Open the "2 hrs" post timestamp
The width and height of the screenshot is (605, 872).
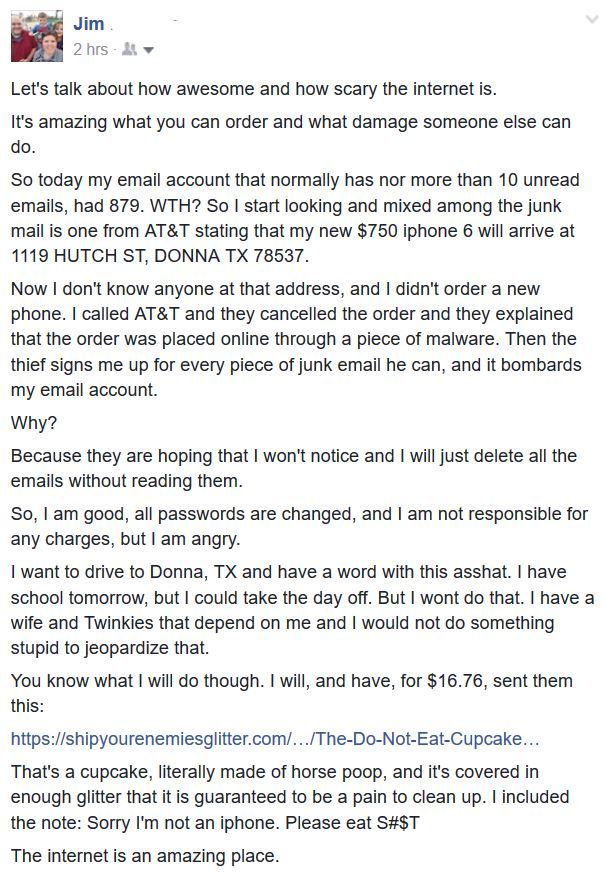tap(90, 49)
